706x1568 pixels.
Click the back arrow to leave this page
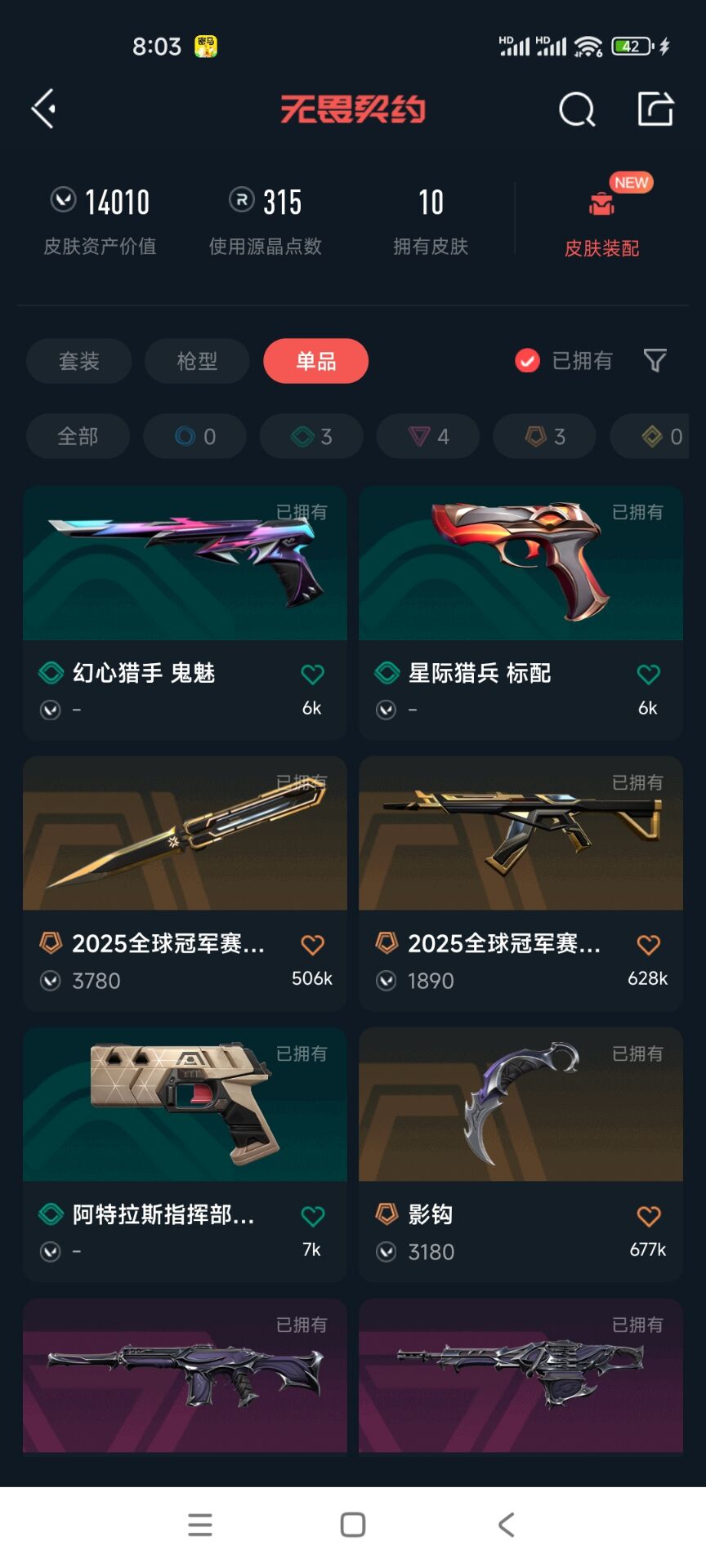[42, 109]
